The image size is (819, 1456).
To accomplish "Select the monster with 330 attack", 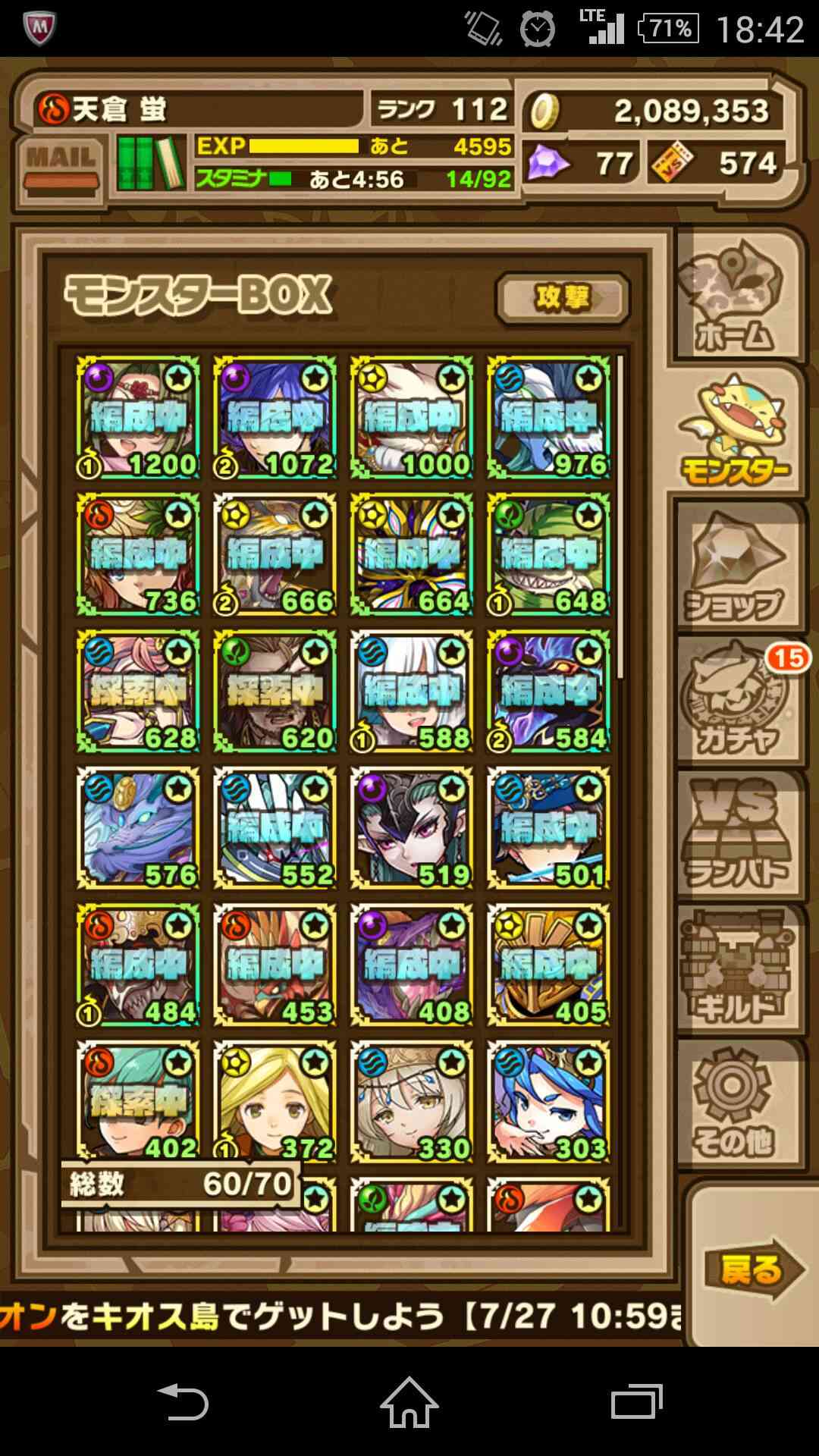I will 412,1102.
